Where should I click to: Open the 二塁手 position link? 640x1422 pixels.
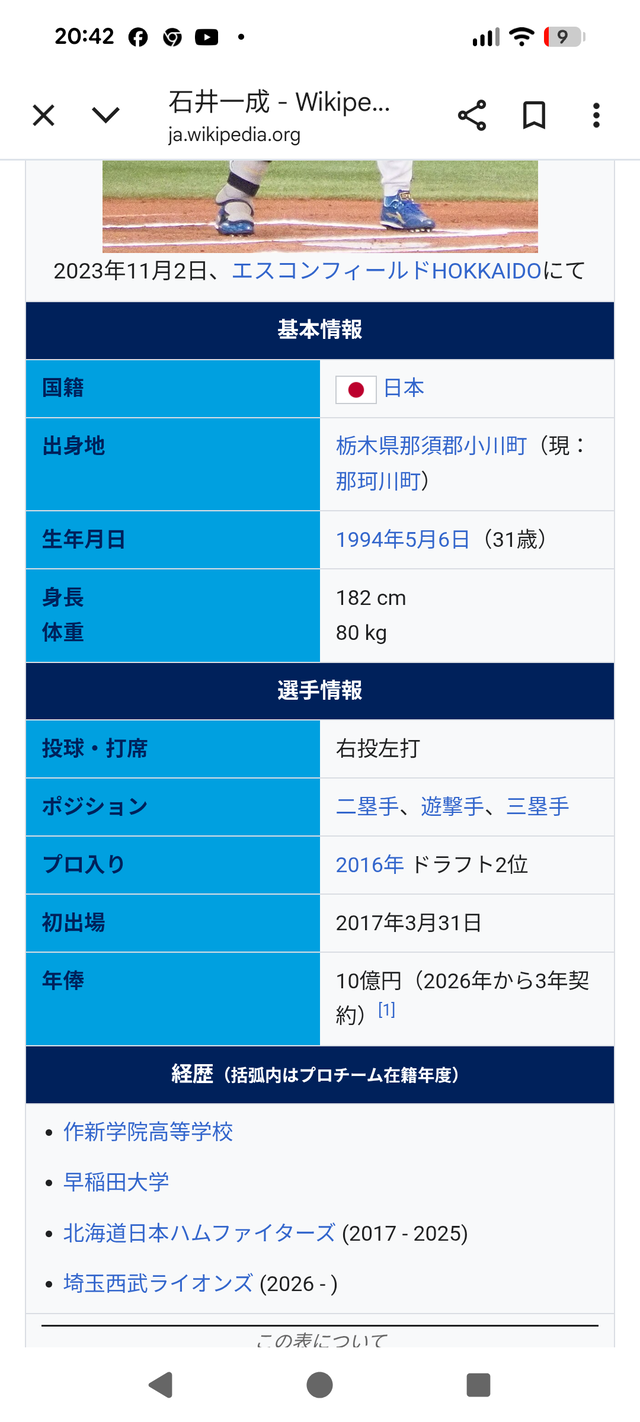367,807
